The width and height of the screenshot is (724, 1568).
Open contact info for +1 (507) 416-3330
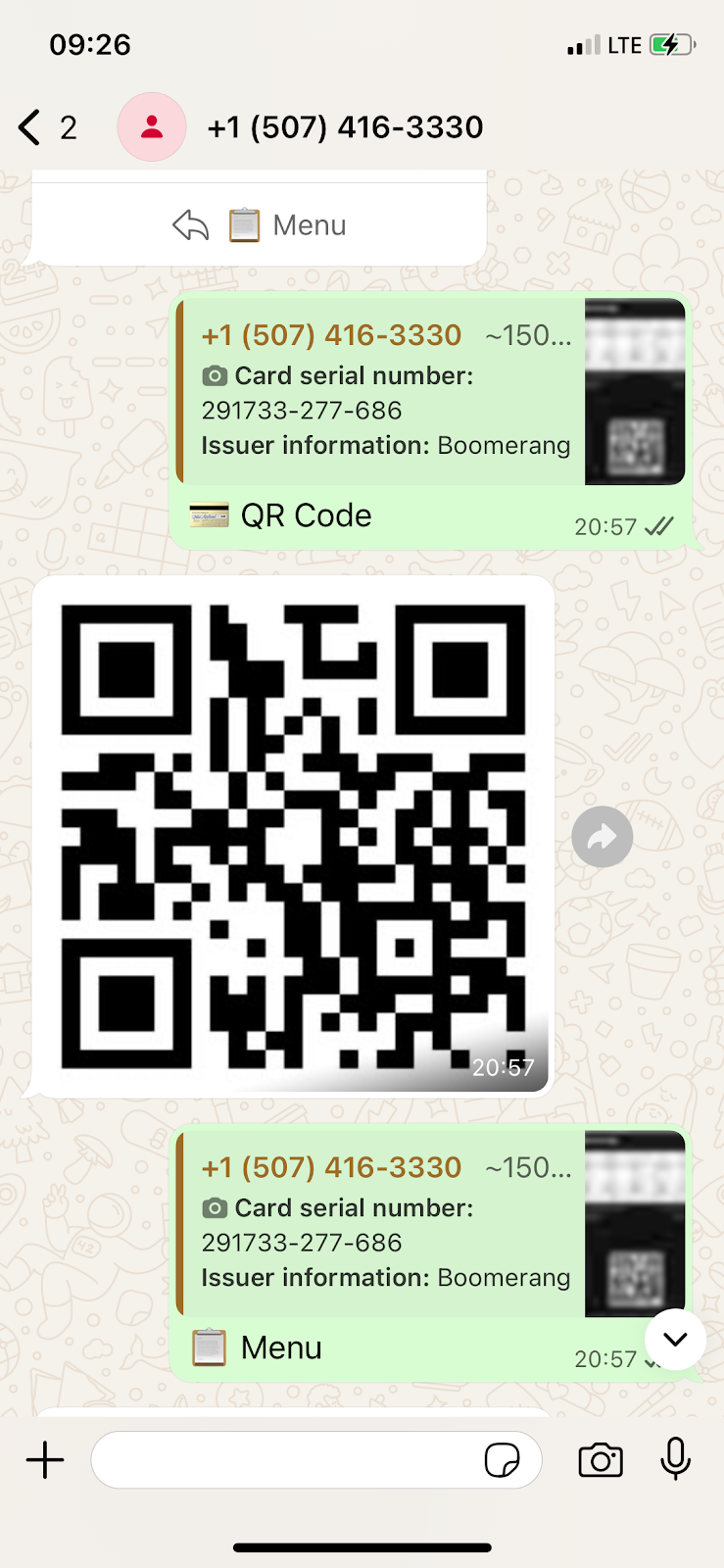click(x=345, y=127)
